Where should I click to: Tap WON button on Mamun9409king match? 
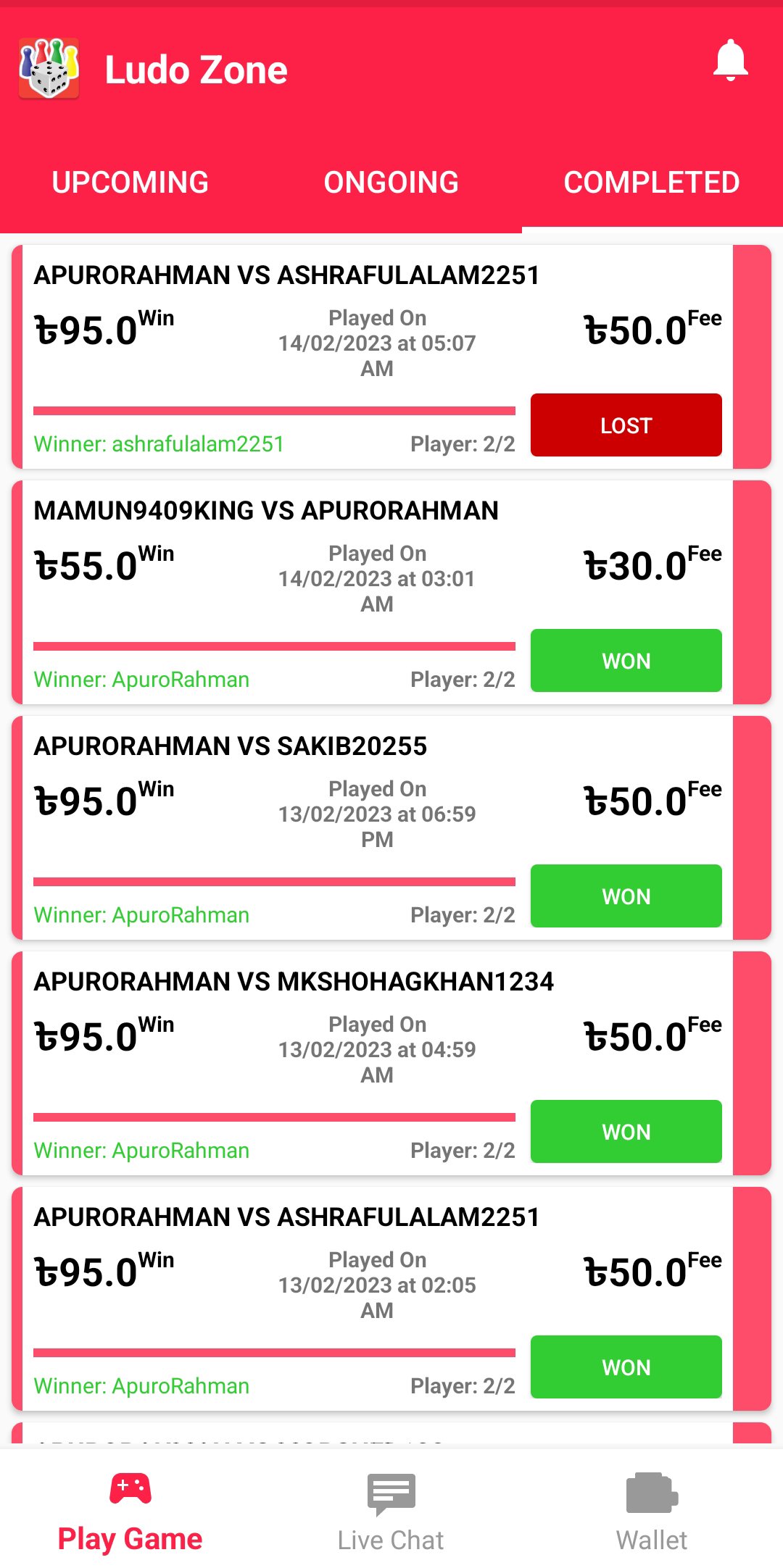point(626,661)
